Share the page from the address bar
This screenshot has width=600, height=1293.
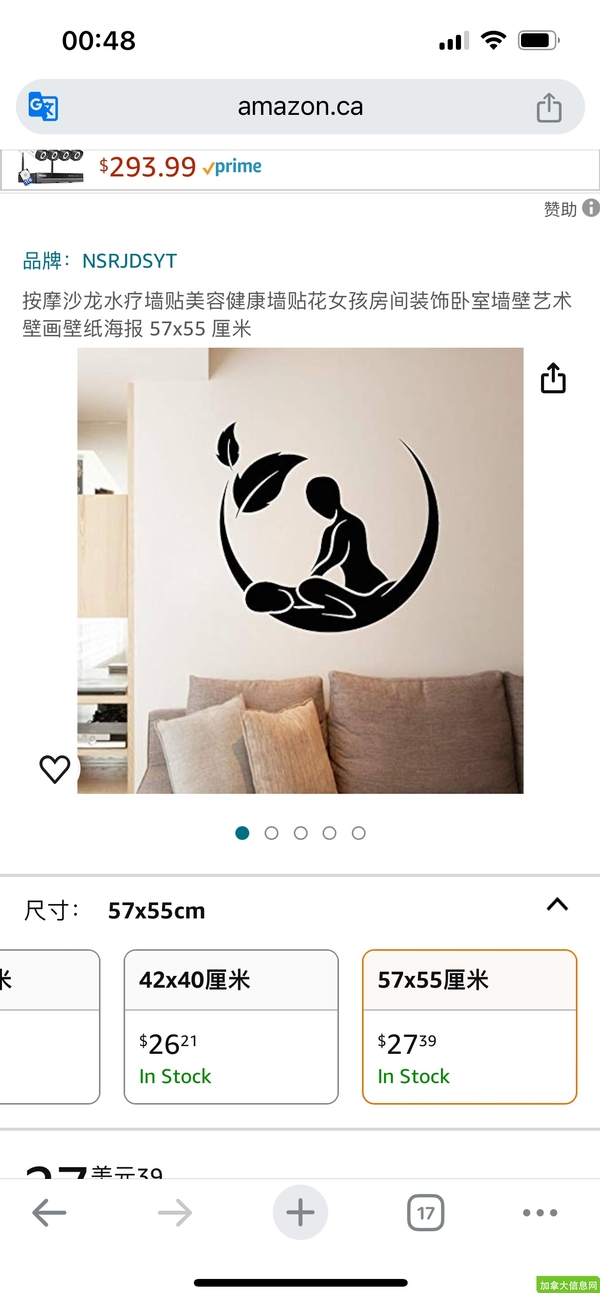(549, 107)
